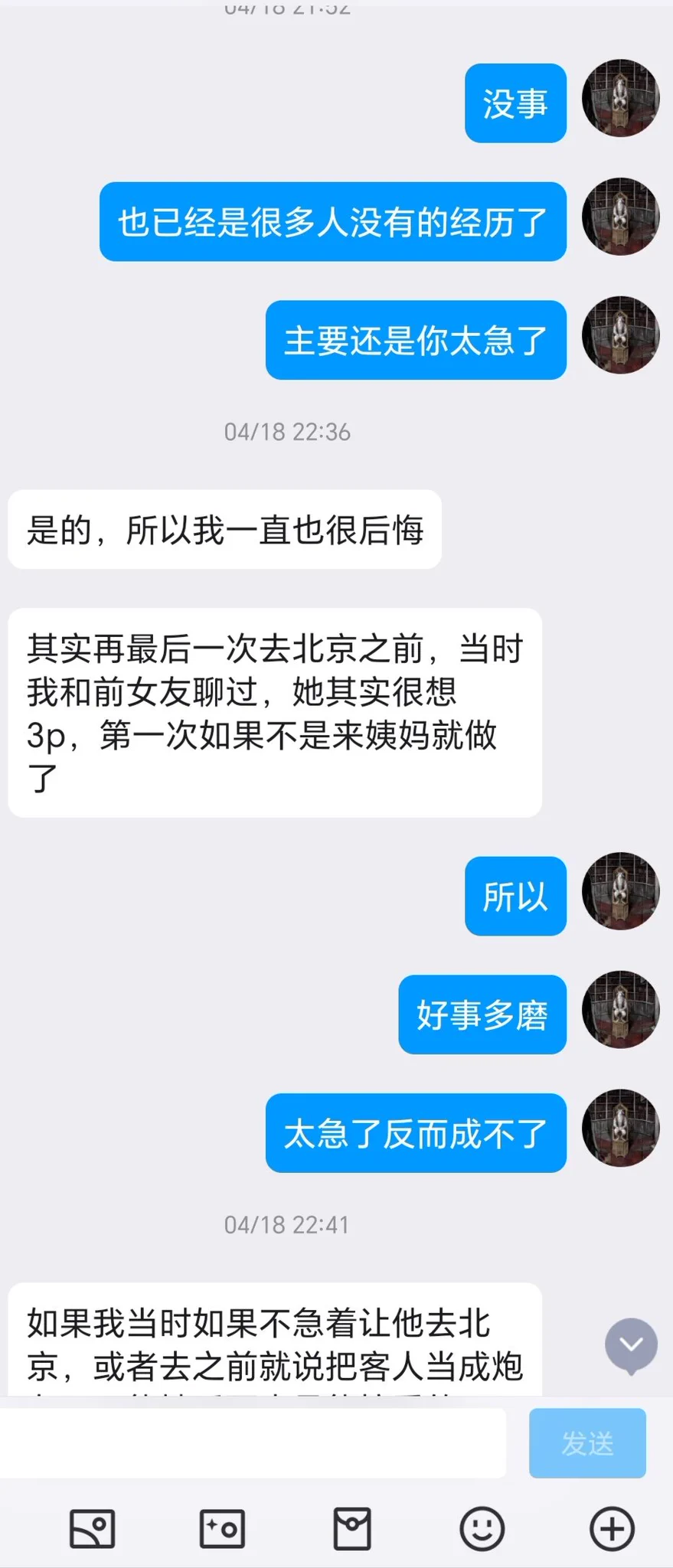Open sender avatar beside the 没事 message

(x=620, y=99)
